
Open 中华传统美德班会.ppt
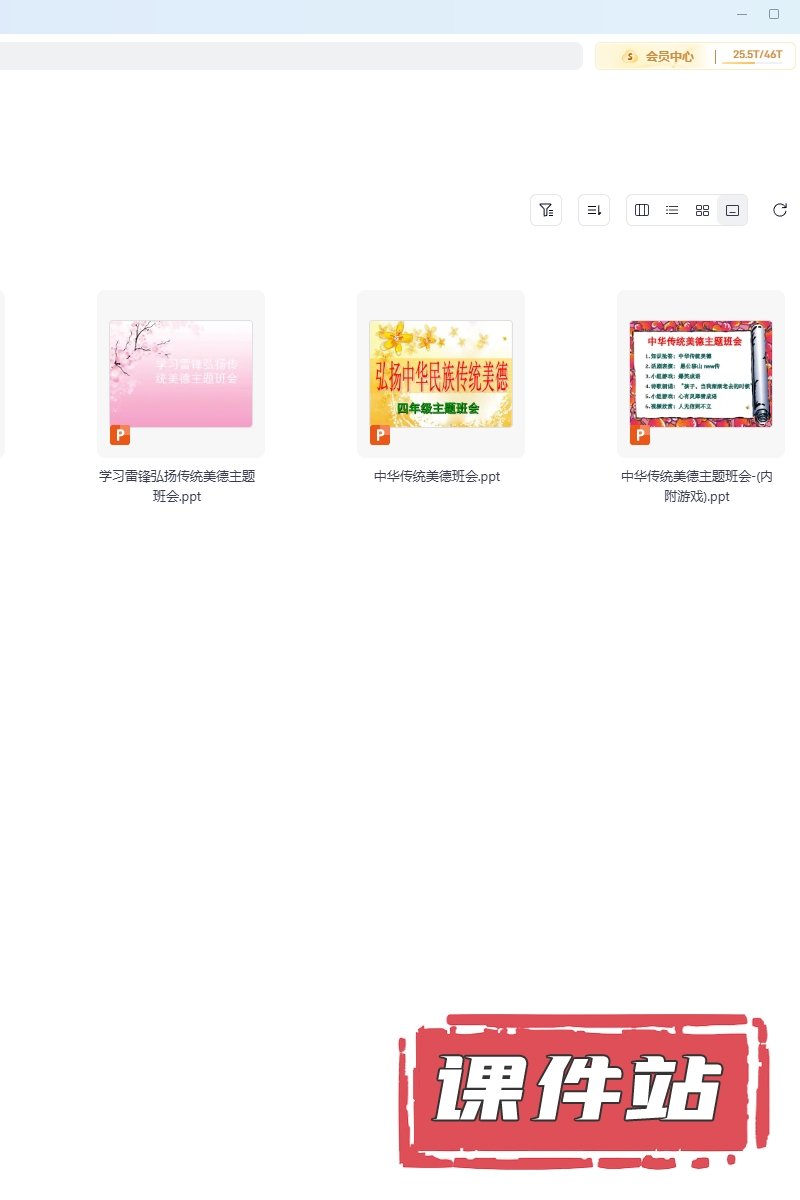(x=441, y=374)
